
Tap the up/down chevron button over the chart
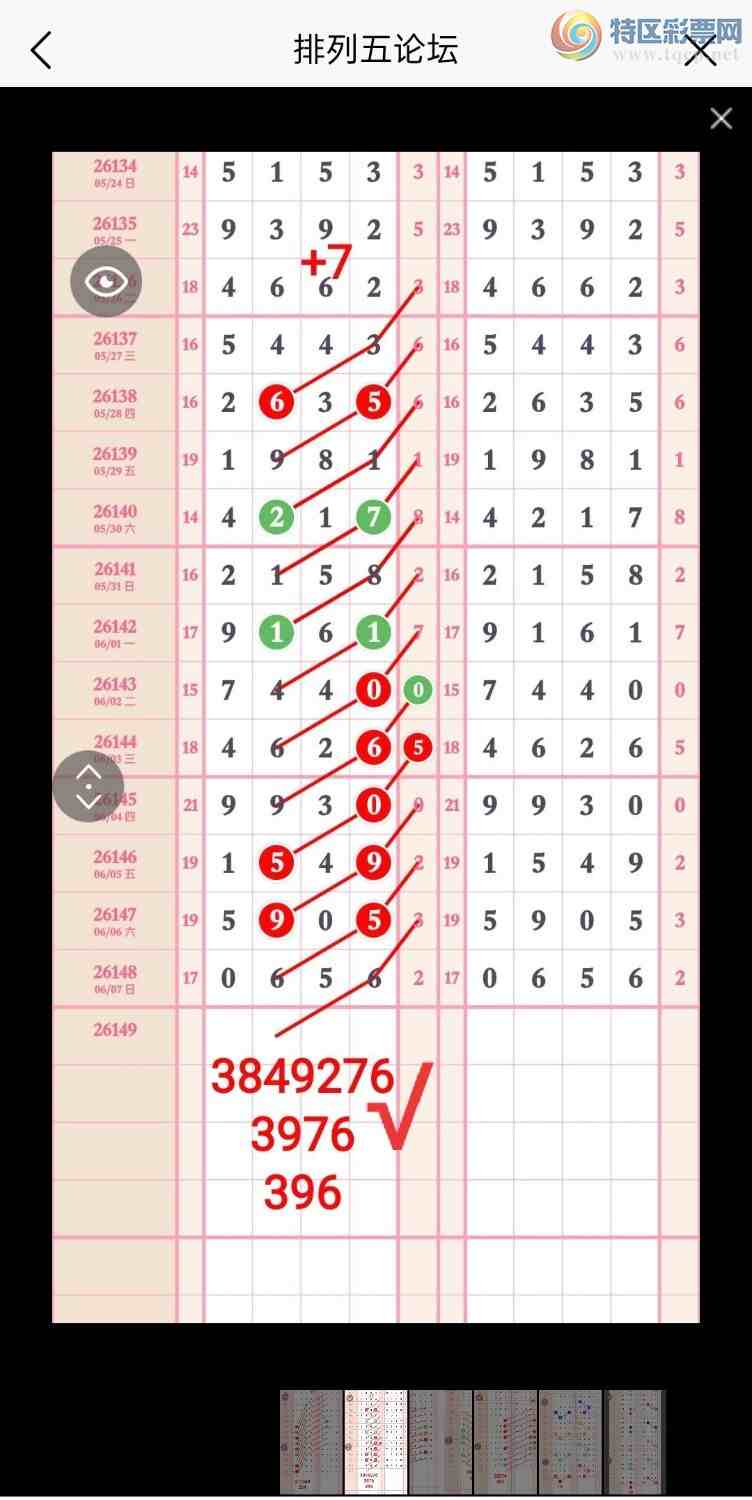pyautogui.click(x=88, y=786)
